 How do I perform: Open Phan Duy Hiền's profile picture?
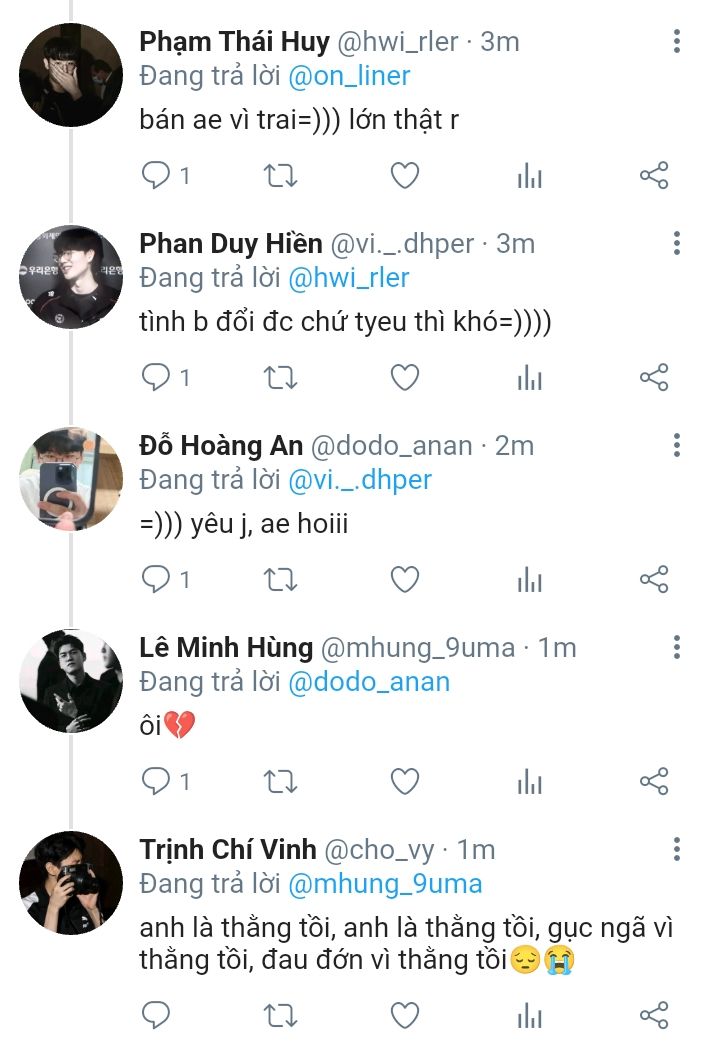[x=71, y=276]
